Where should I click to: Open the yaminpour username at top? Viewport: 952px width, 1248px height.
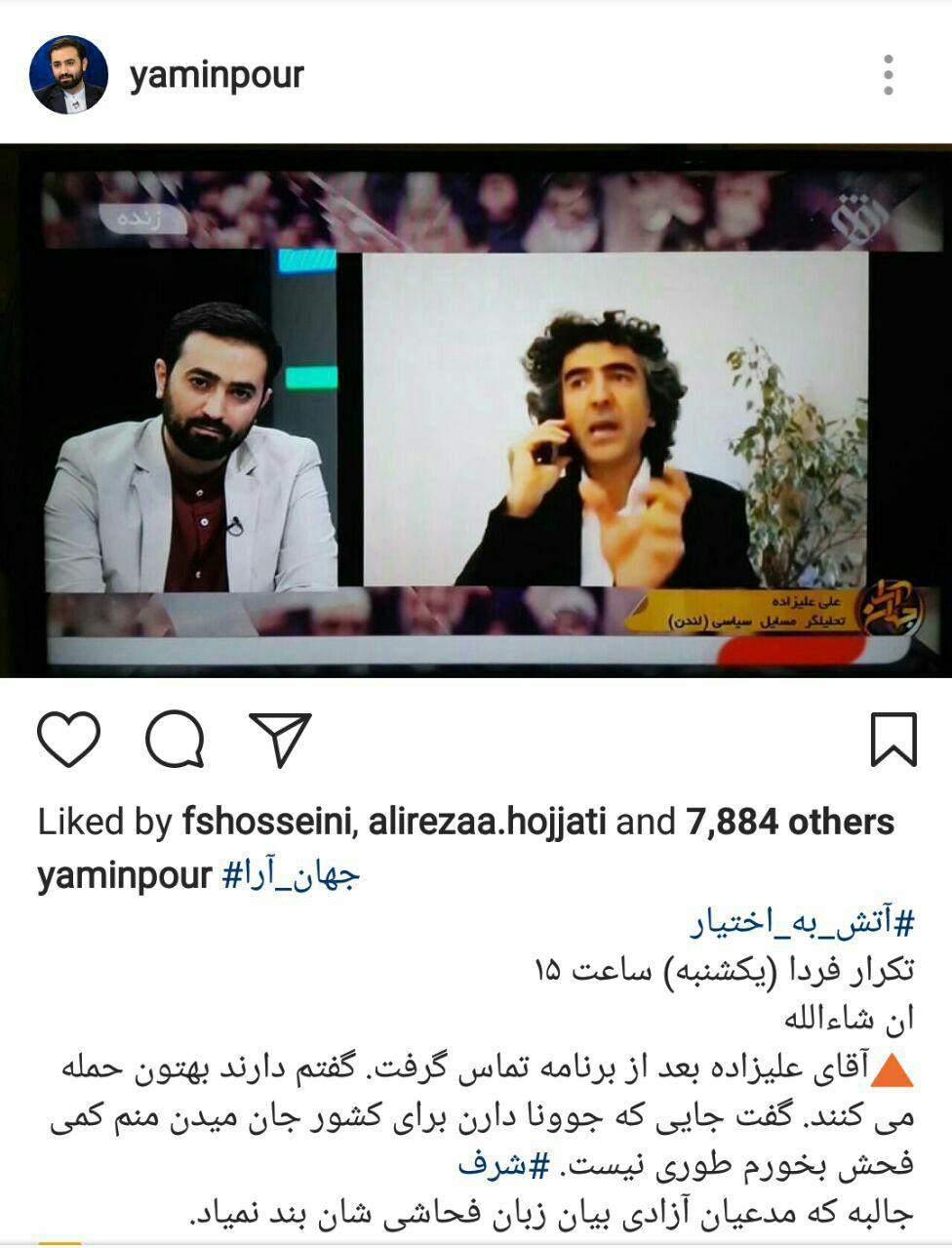(x=217, y=75)
